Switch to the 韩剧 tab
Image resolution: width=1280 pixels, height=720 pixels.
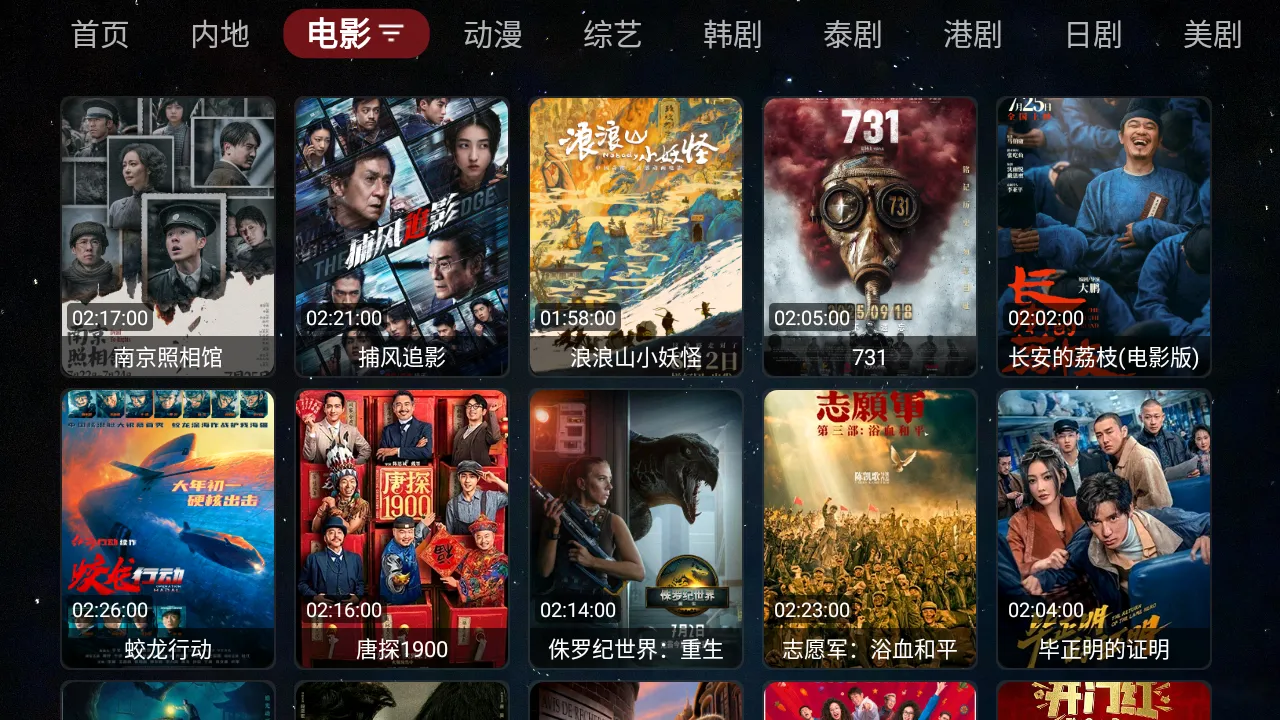732,35
